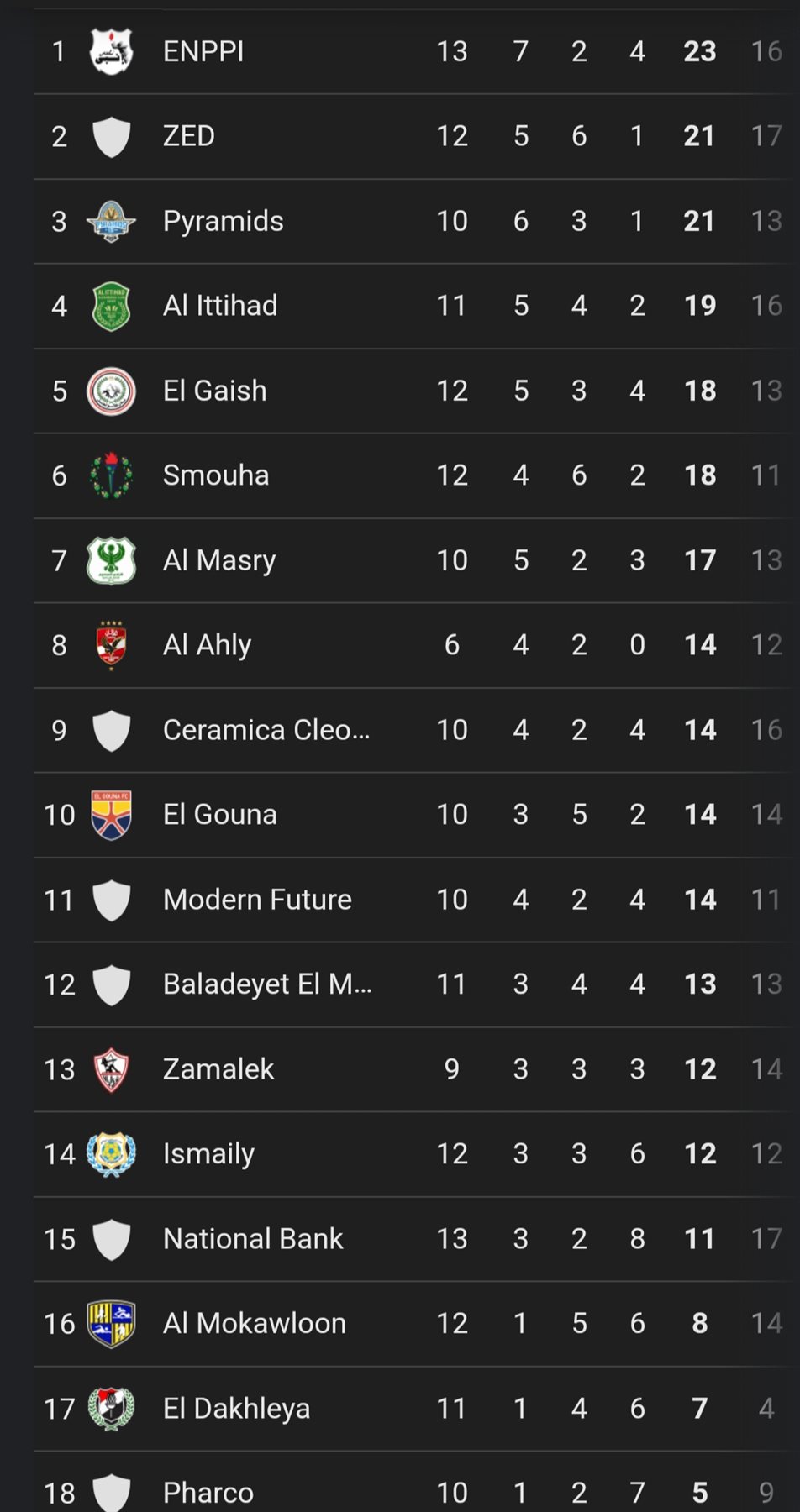Tap the Ceramica Cleo... row

(x=266, y=730)
